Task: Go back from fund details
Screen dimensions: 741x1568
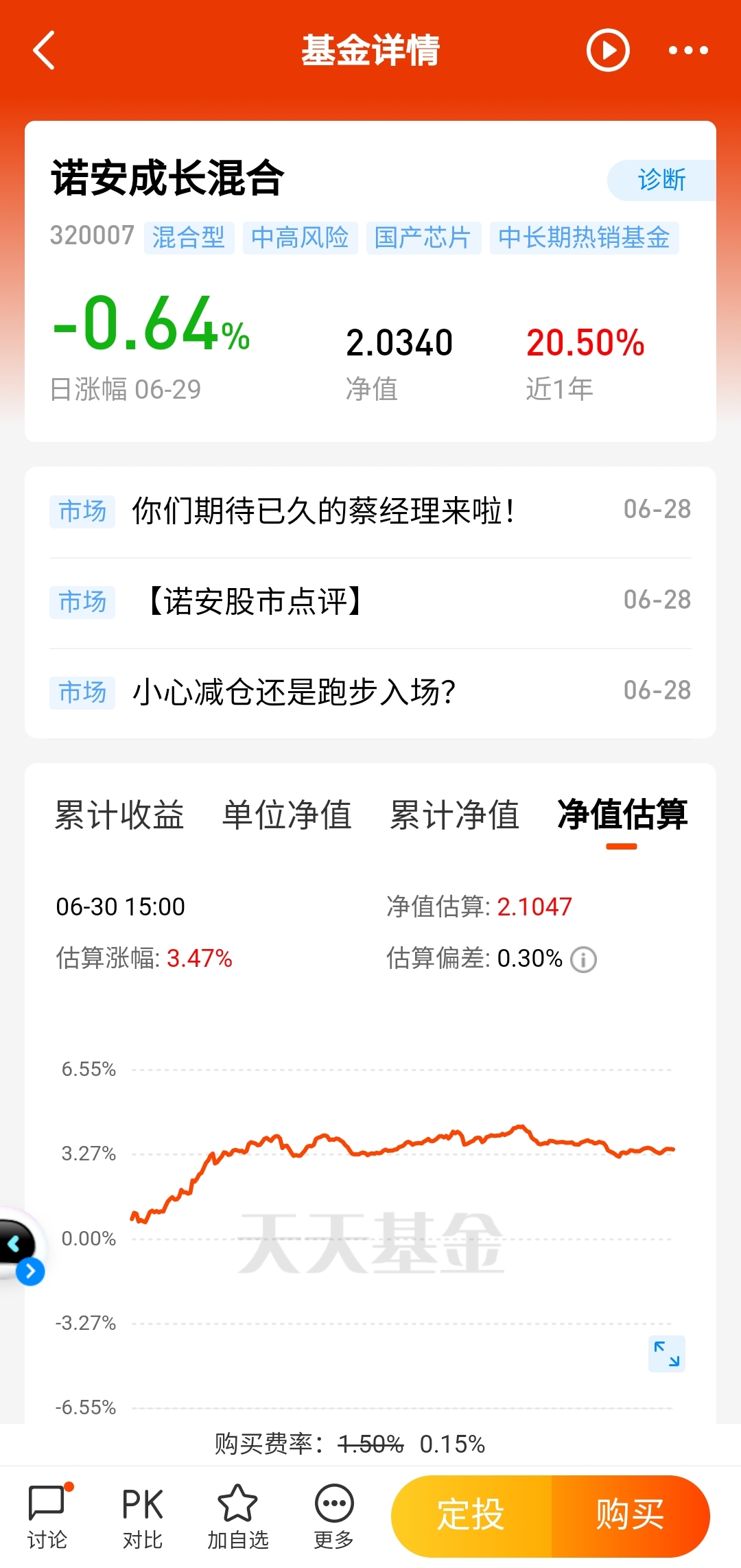Action: coord(44,51)
